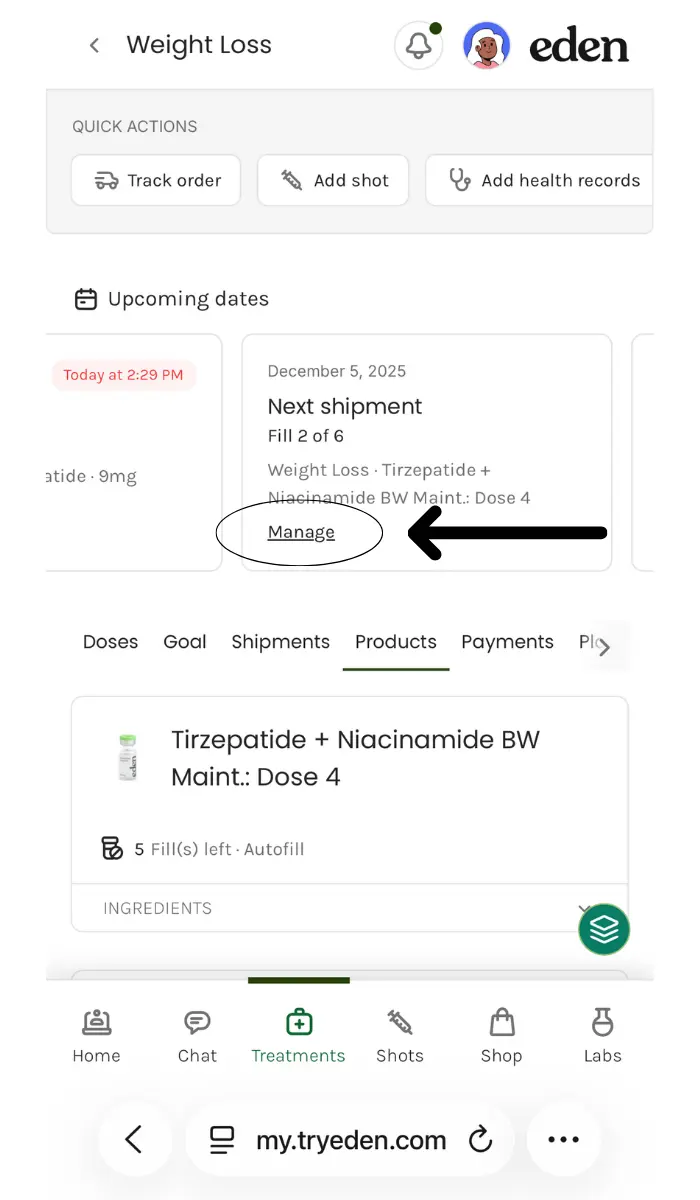Tap Track order quick action

[156, 181]
